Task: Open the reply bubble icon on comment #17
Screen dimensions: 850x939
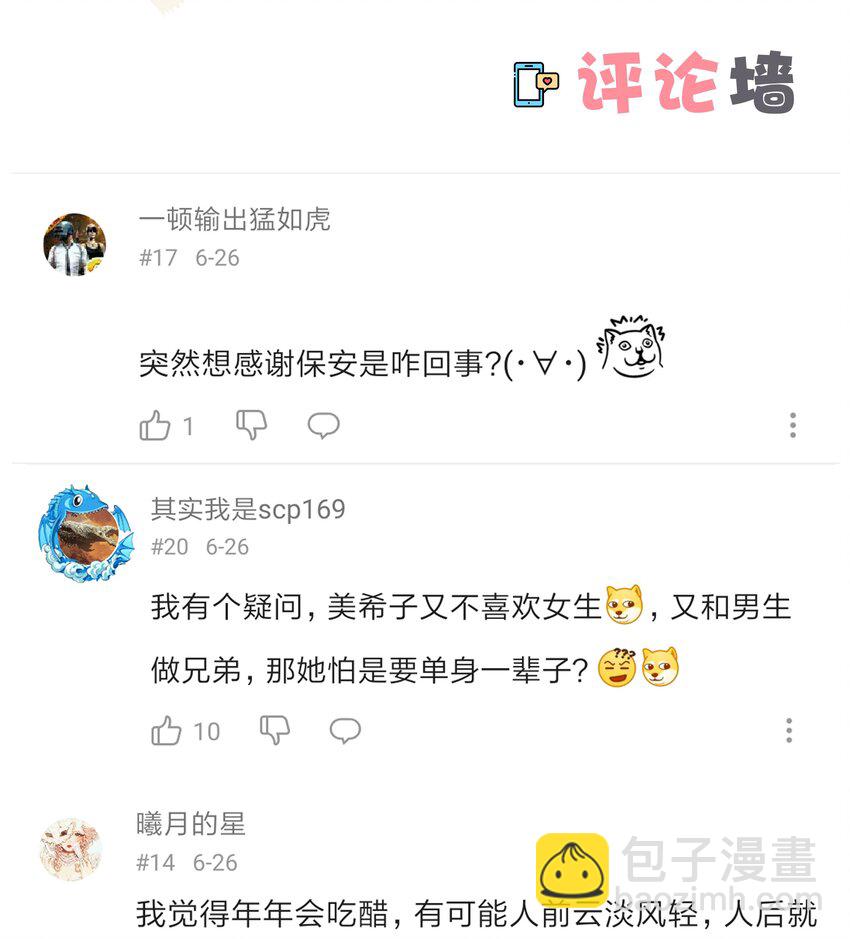Action: click(322, 425)
